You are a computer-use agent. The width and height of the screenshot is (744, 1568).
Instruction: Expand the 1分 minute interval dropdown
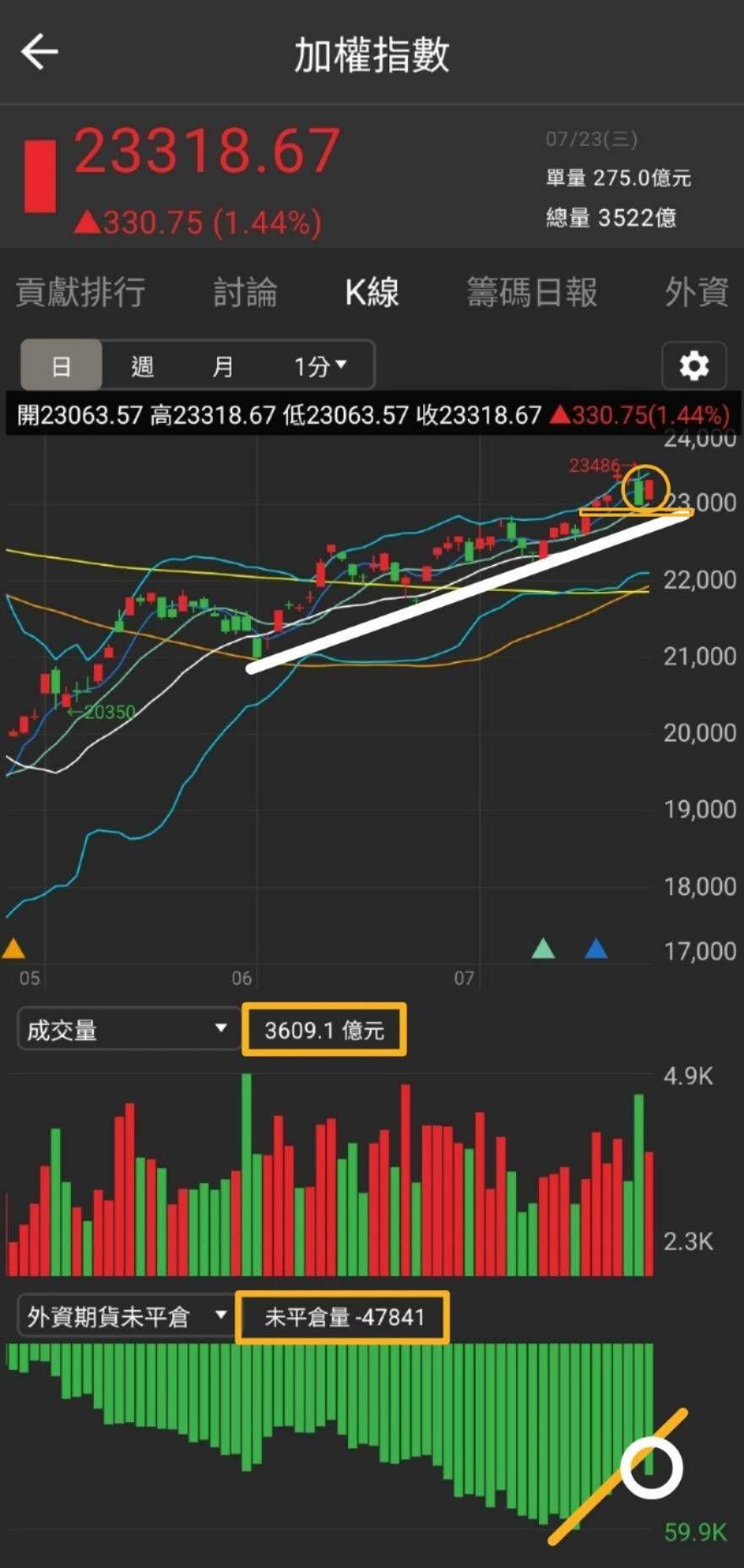(x=321, y=366)
